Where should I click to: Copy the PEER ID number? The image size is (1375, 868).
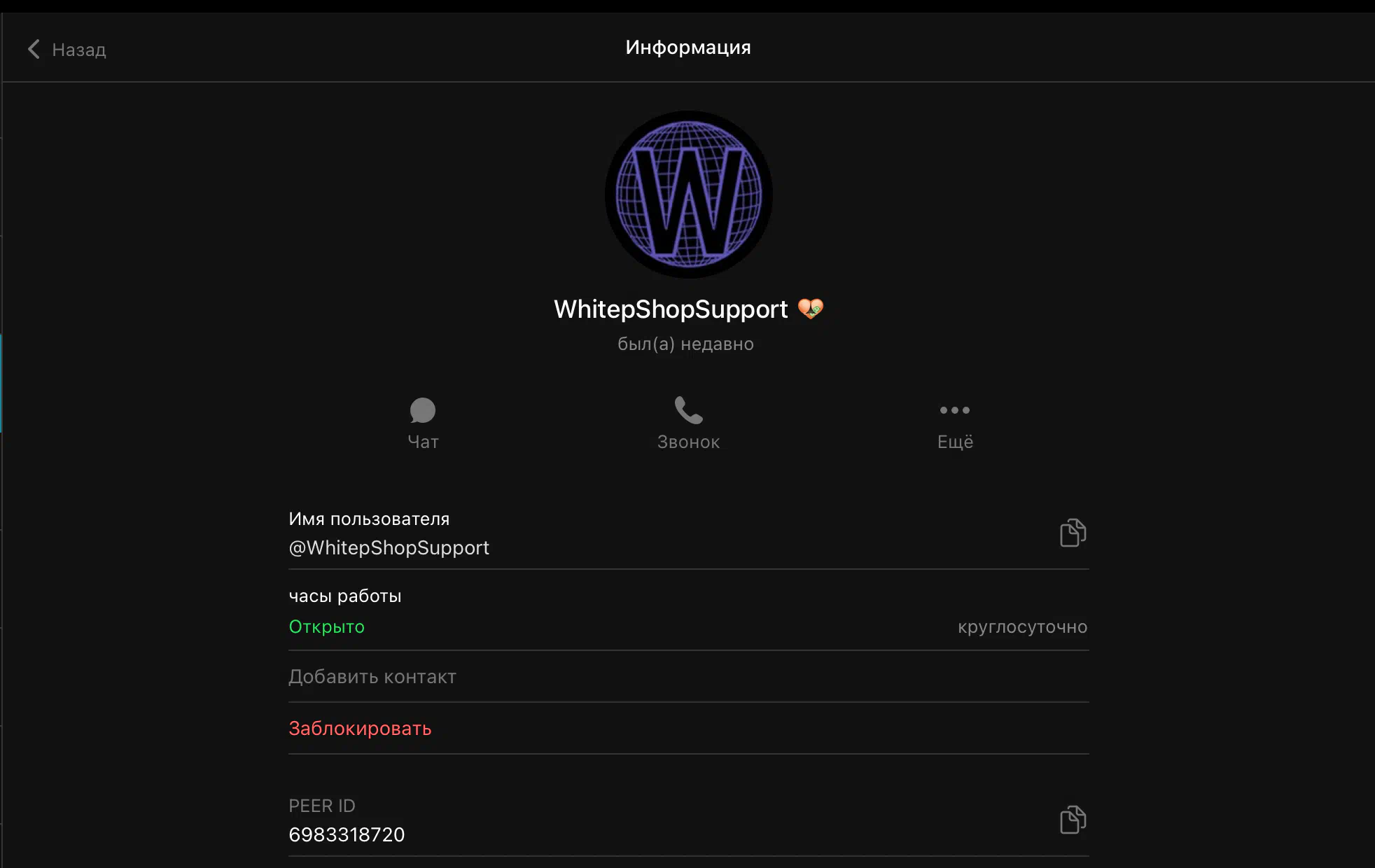point(1073,820)
